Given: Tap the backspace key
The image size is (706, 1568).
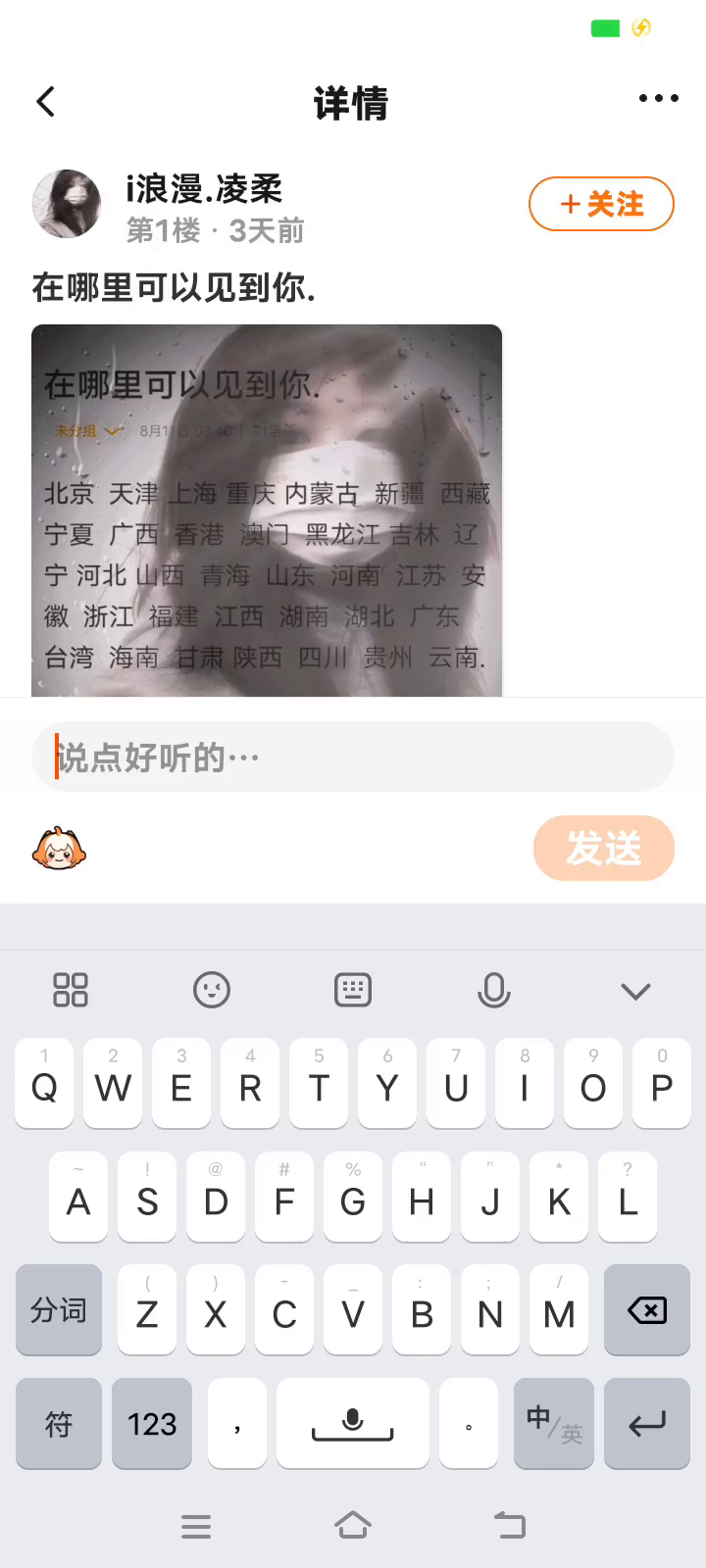Looking at the screenshot, I should [647, 1310].
